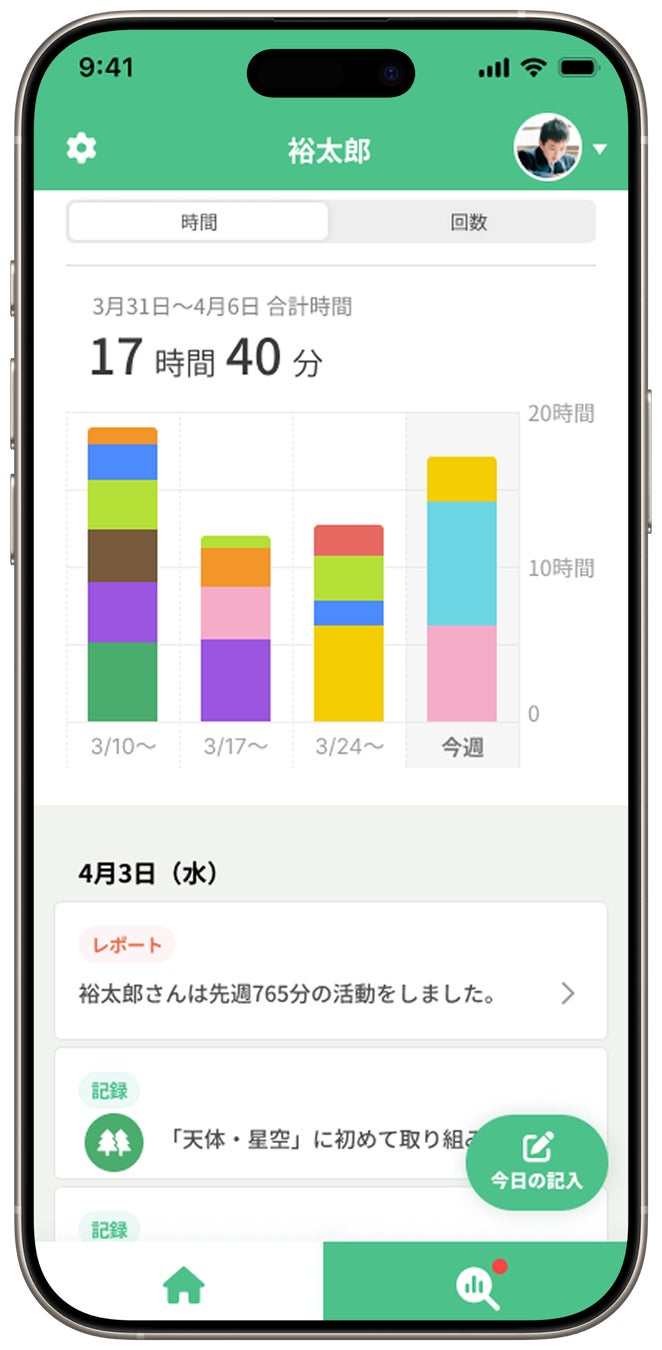Tap the 今日の記入 floating button

[537, 1163]
